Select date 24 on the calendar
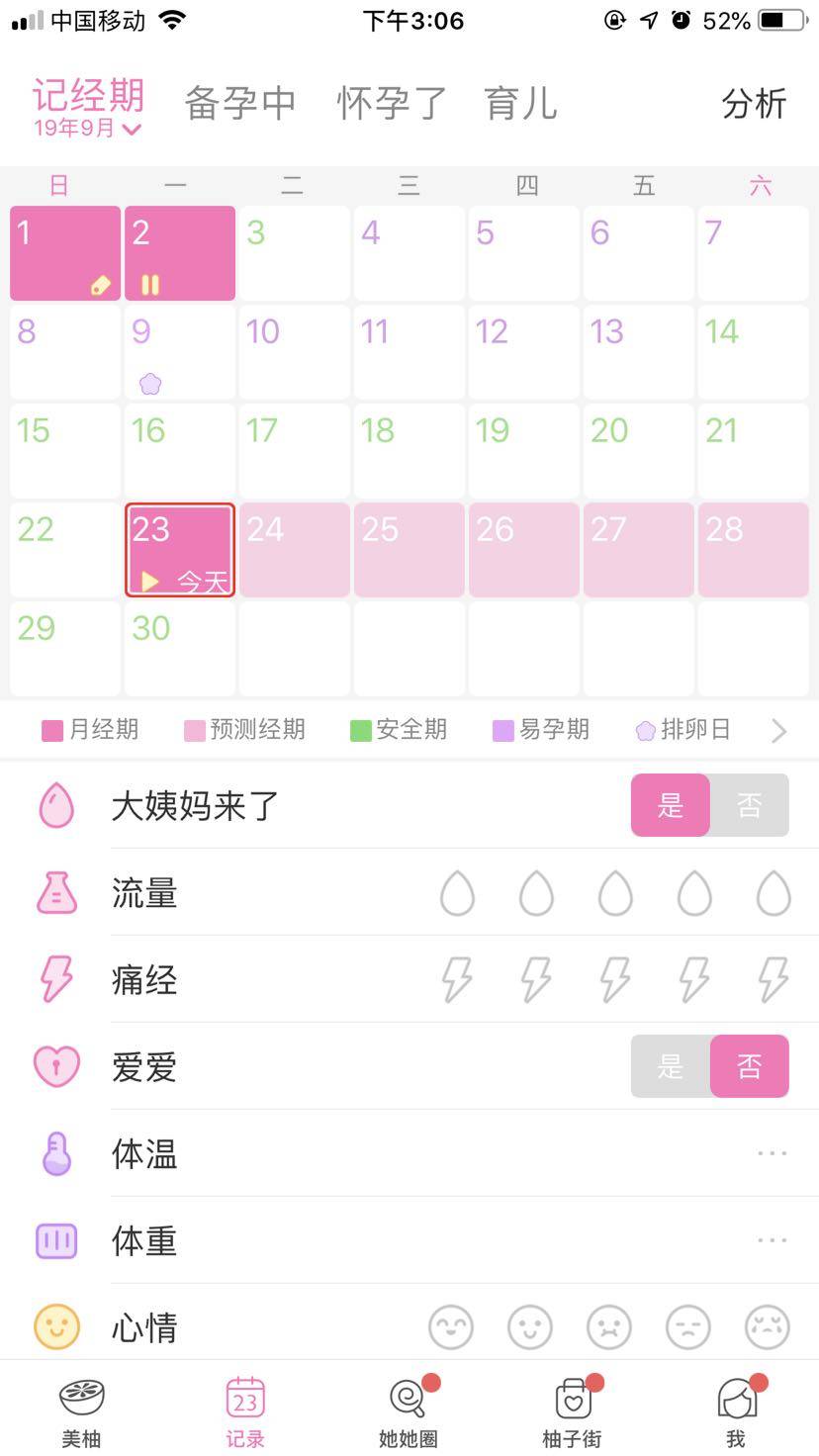 pyautogui.click(x=294, y=550)
